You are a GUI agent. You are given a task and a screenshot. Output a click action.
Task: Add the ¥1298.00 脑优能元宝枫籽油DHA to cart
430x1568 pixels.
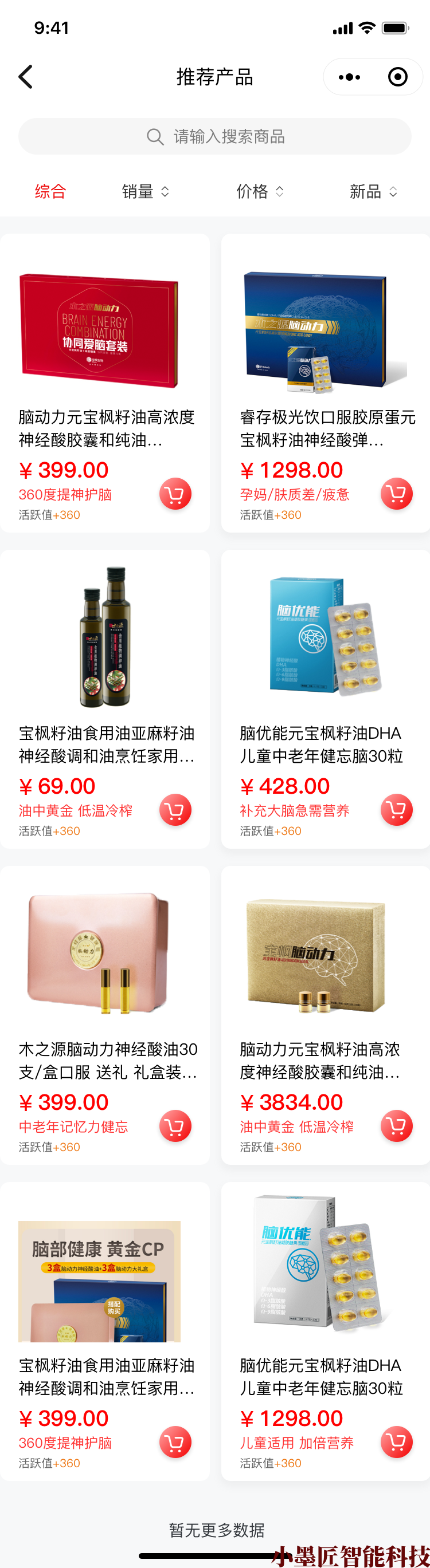pyautogui.click(x=397, y=1443)
